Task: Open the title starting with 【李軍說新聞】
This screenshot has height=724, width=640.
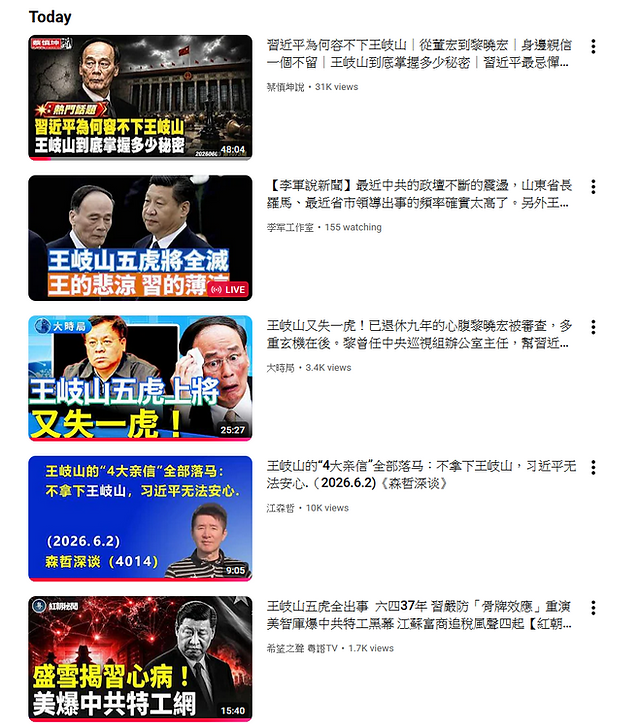Action: tap(419, 194)
